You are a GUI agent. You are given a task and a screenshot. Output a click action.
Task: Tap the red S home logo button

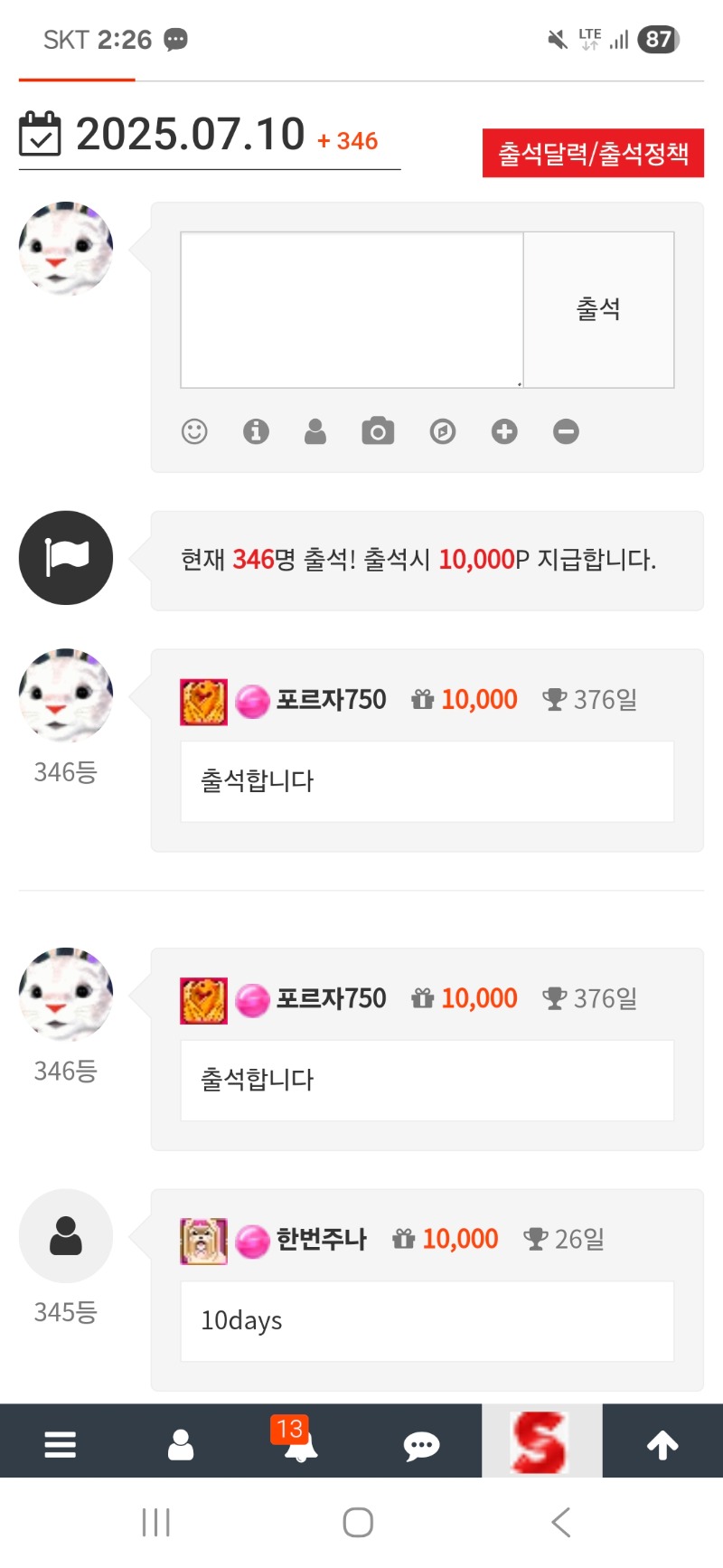pyautogui.click(x=541, y=1442)
